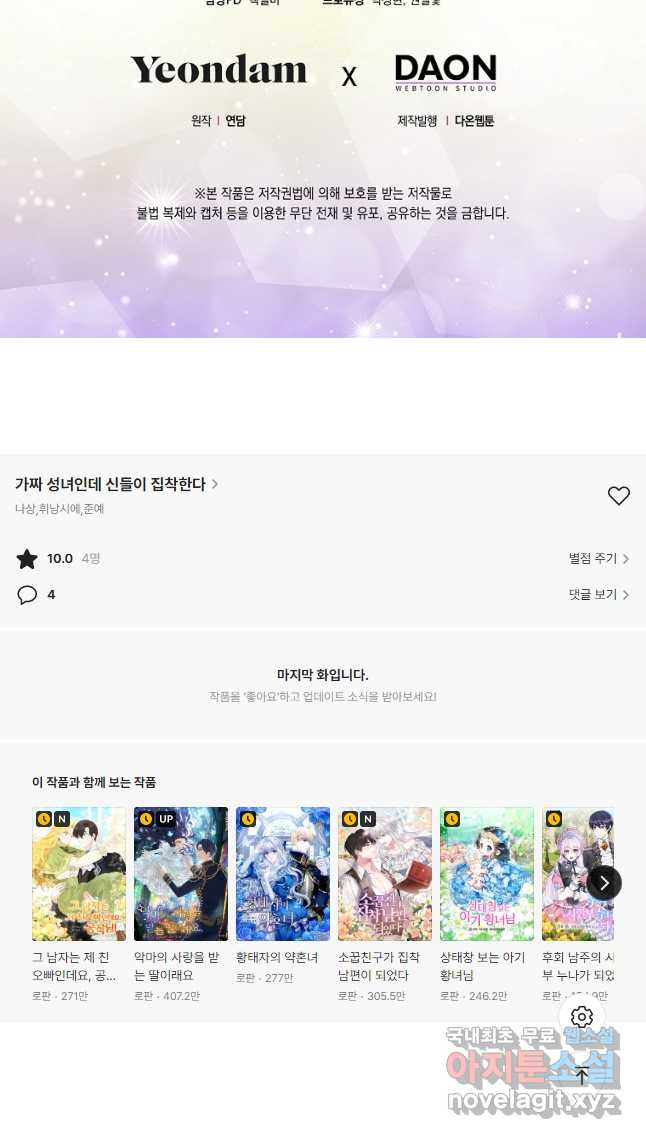Show next recommended works with arrow
Image resolution: width=646 pixels, height=1139 pixels.
click(x=604, y=883)
